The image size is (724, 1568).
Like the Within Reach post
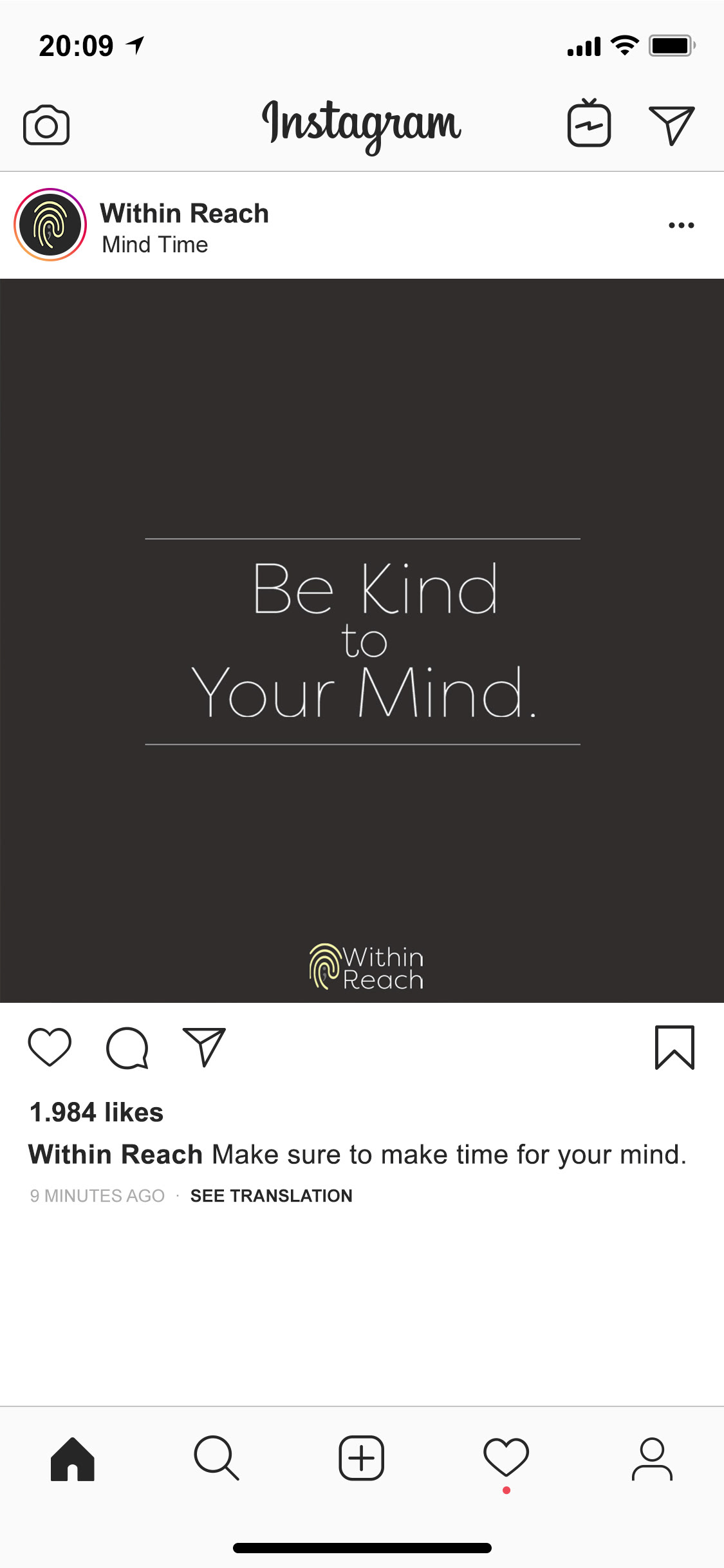point(50,1047)
